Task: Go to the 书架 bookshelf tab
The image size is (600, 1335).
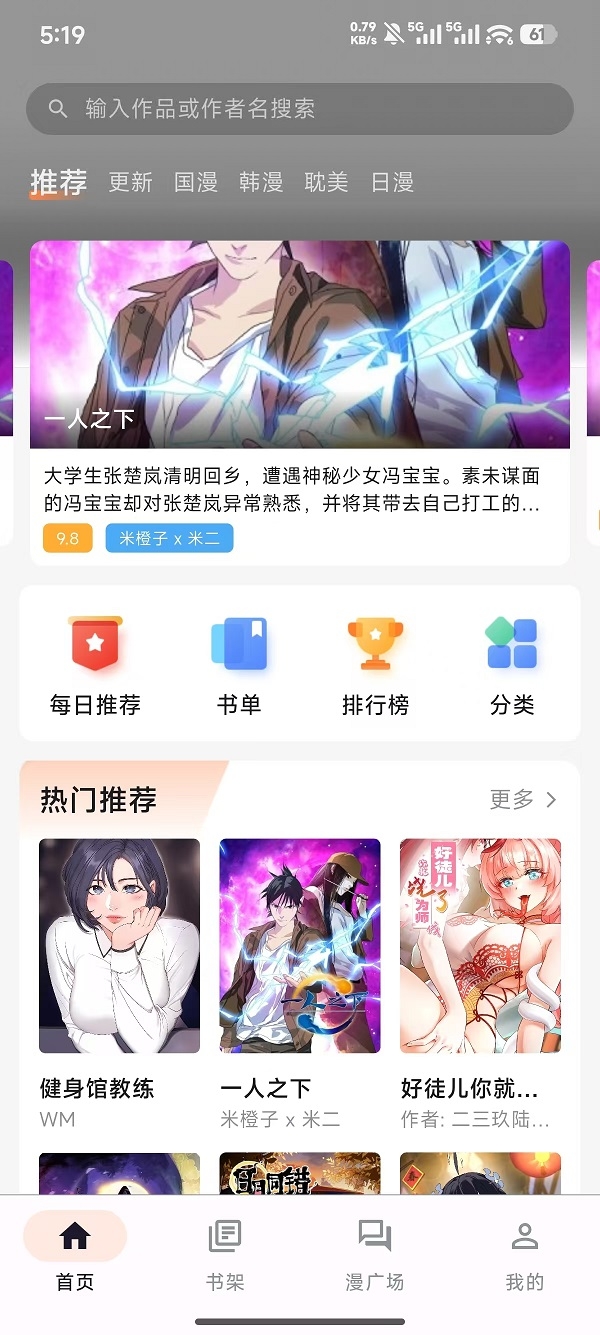Action: coord(225,1254)
